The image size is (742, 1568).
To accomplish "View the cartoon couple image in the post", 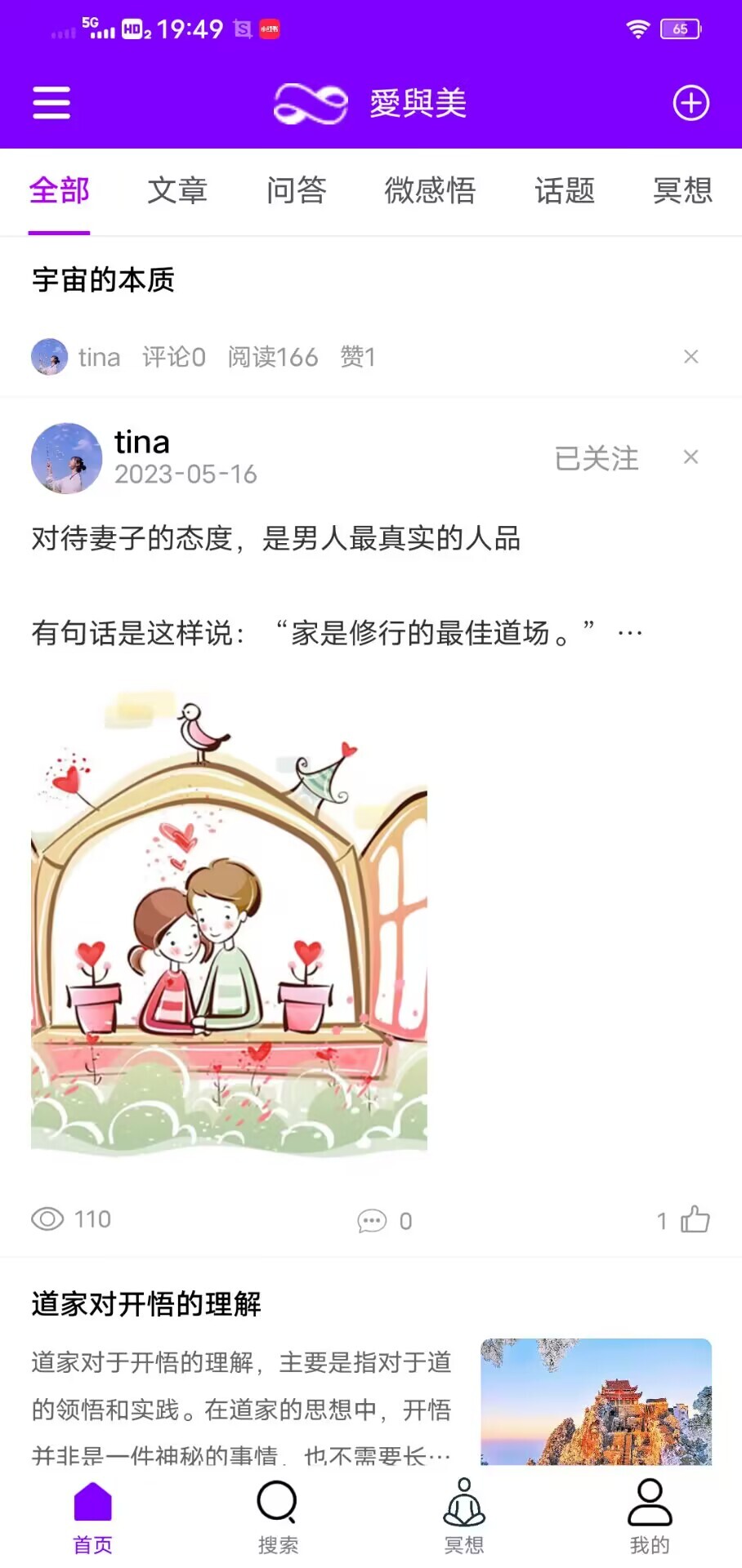I will click(229, 923).
